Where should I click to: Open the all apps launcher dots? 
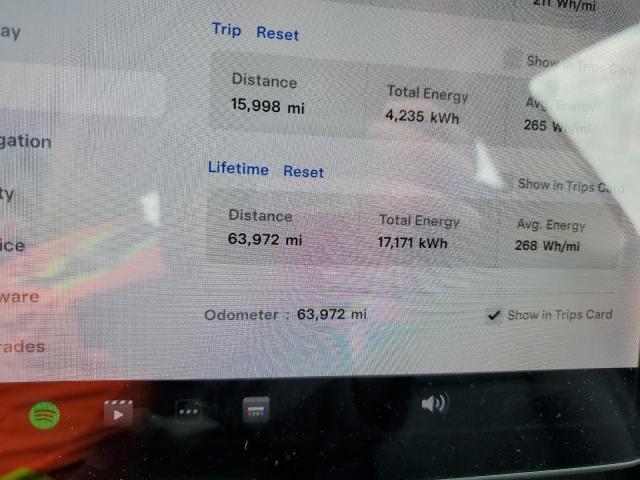189,410
